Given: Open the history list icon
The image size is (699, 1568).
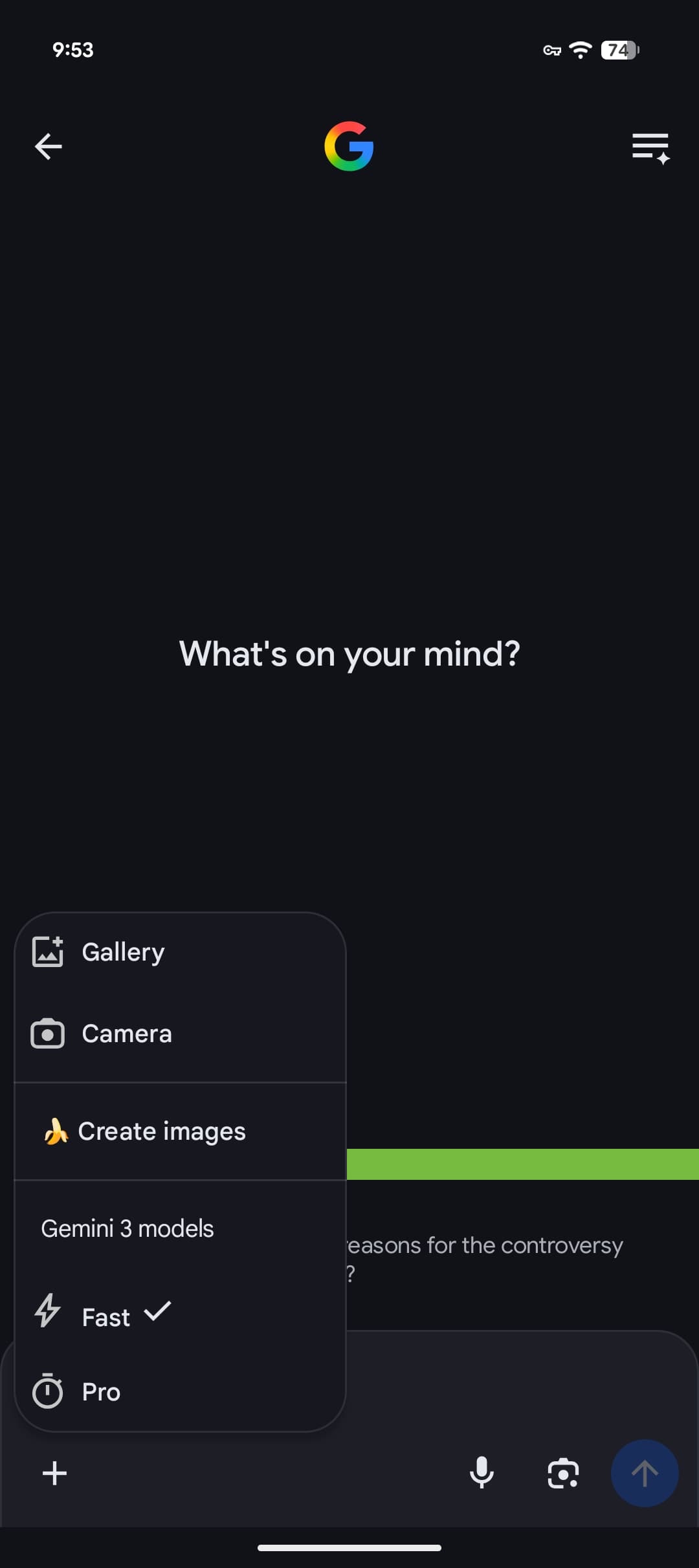Looking at the screenshot, I should click(650, 148).
